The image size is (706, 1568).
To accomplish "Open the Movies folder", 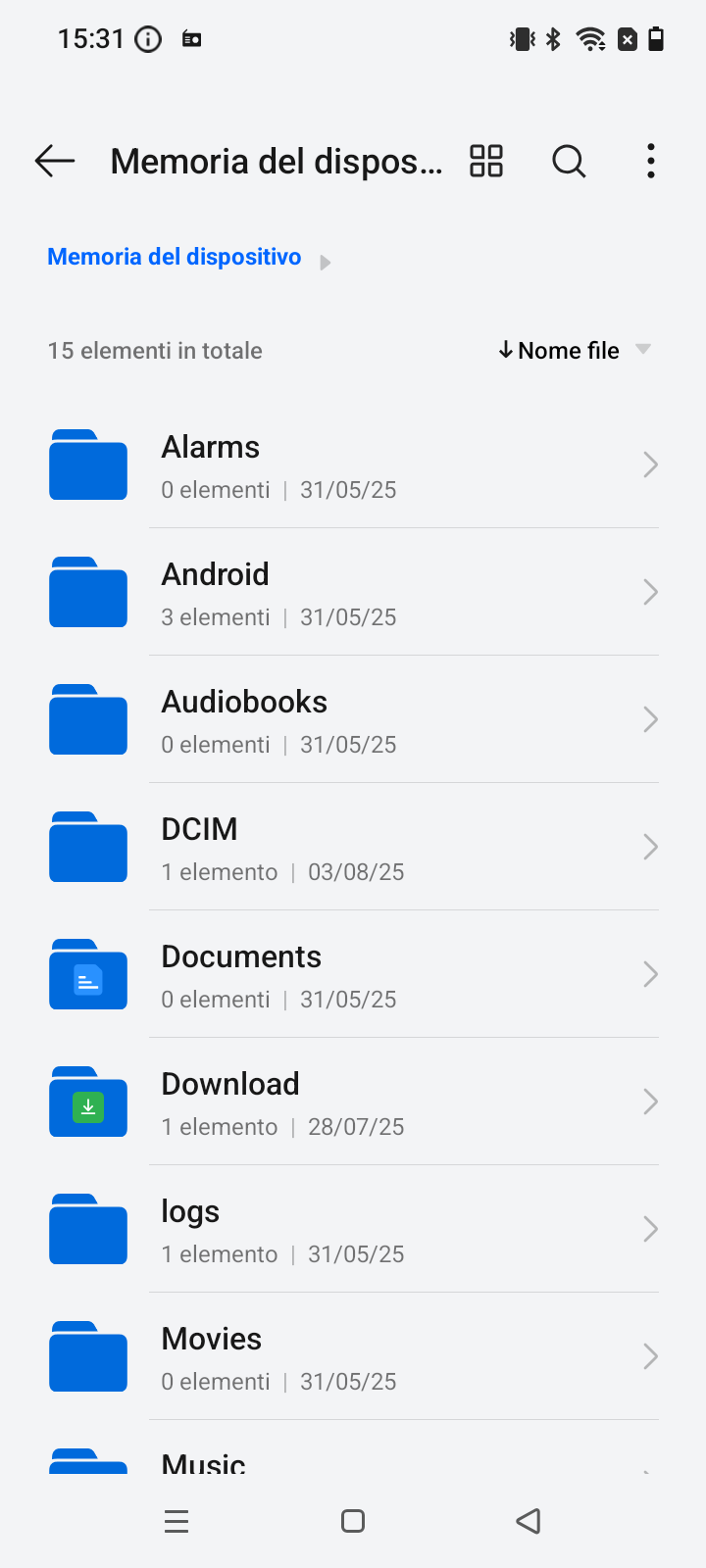I will [x=353, y=1356].
